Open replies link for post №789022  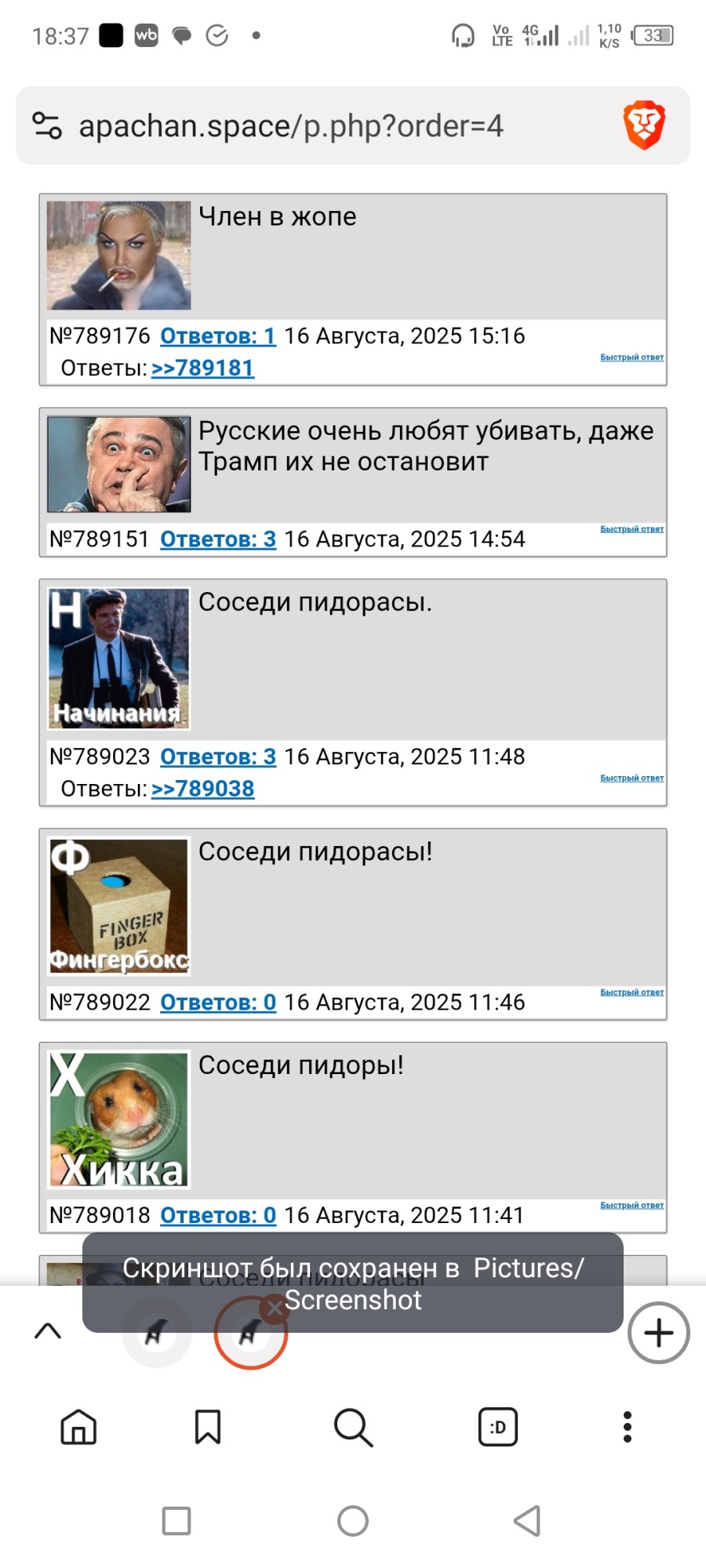[x=217, y=1002]
